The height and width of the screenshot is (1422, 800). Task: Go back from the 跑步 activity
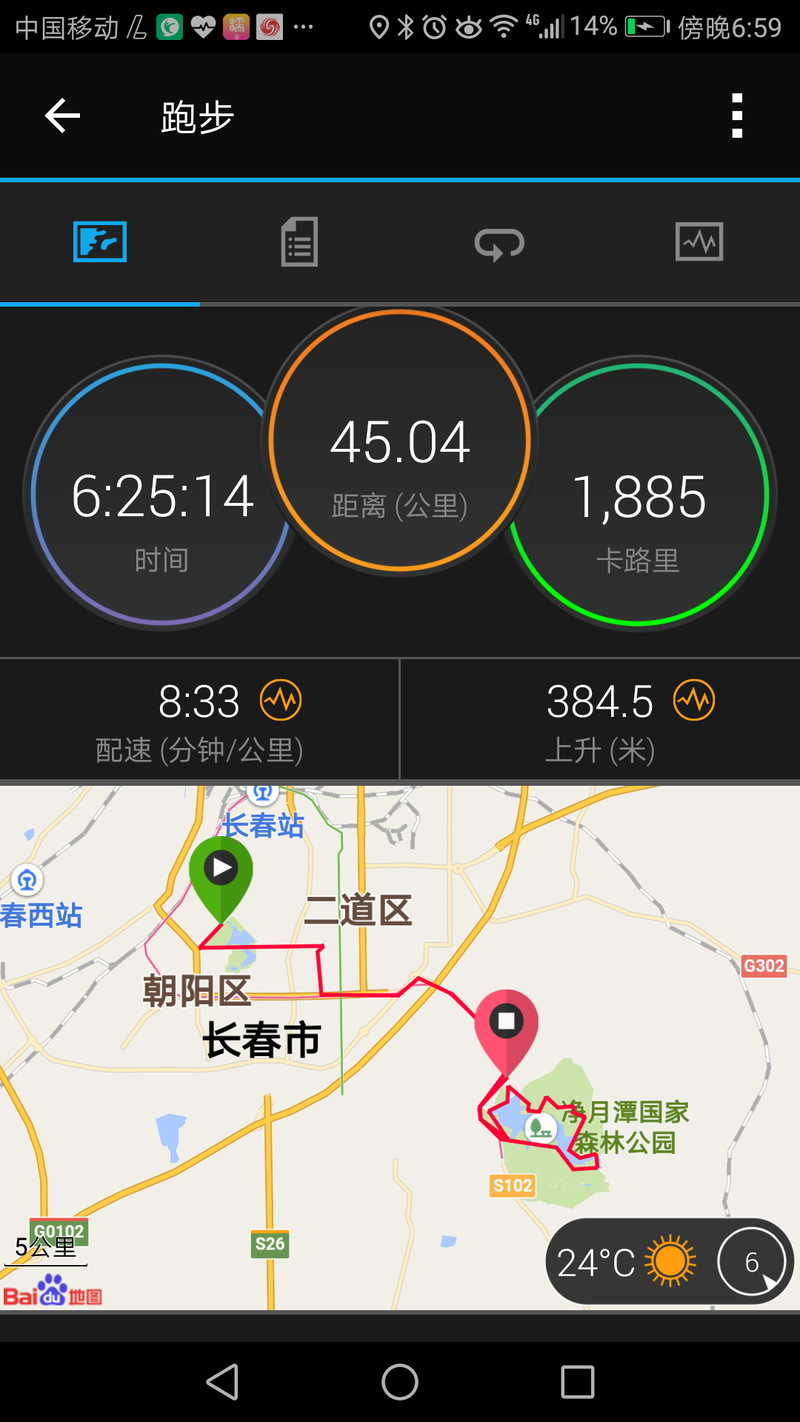pos(62,116)
